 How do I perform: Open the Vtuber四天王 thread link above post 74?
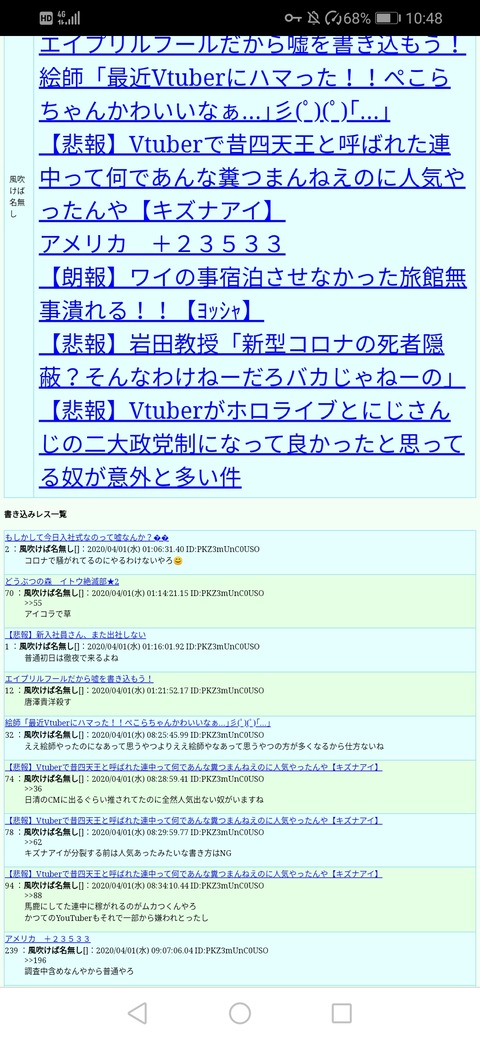(194, 767)
